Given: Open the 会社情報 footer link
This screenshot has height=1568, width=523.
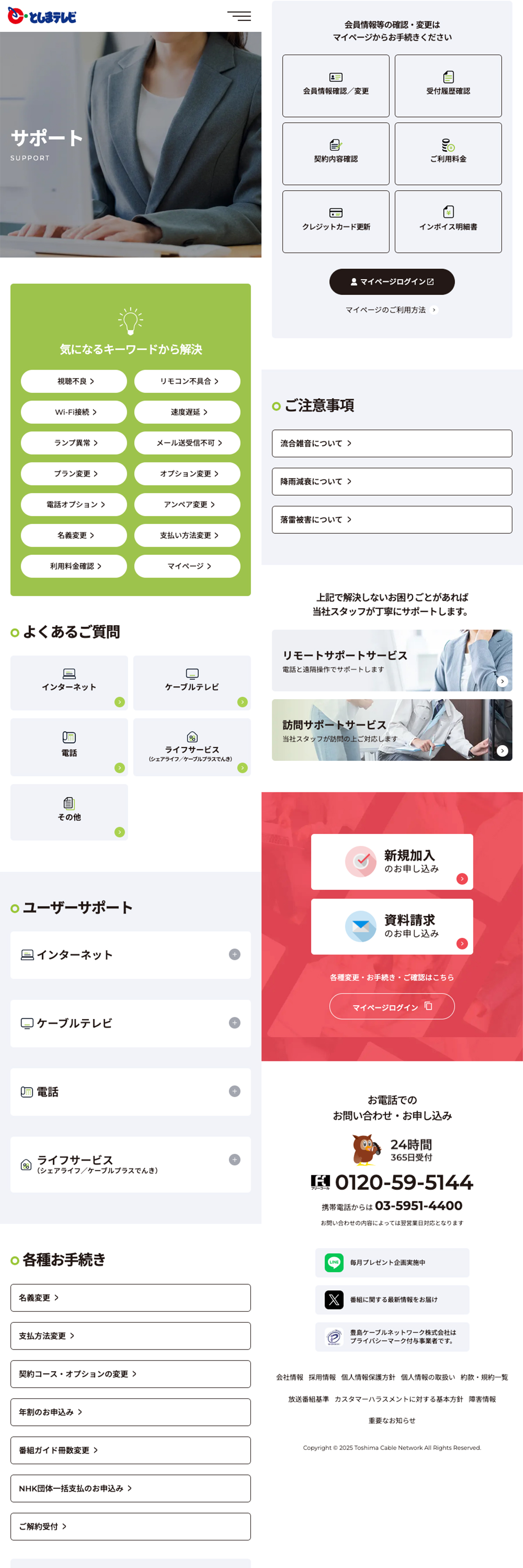Looking at the screenshot, I should 289,1377.
